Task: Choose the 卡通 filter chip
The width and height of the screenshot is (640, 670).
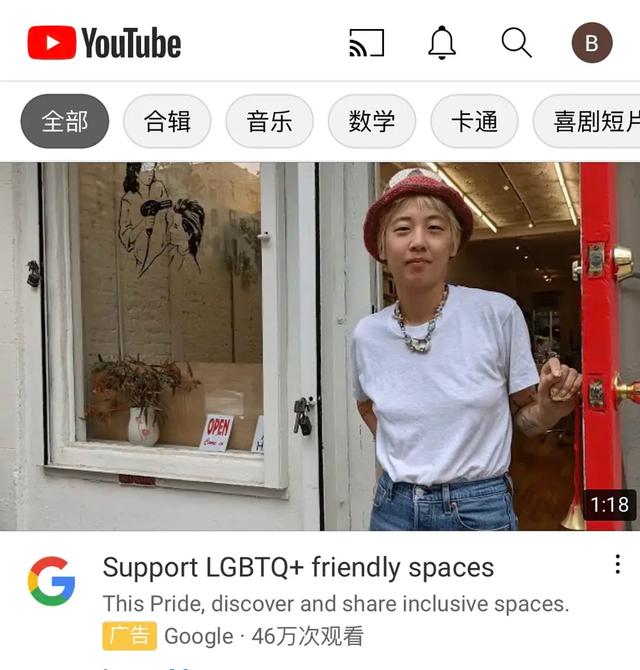Action: (474, 122)
